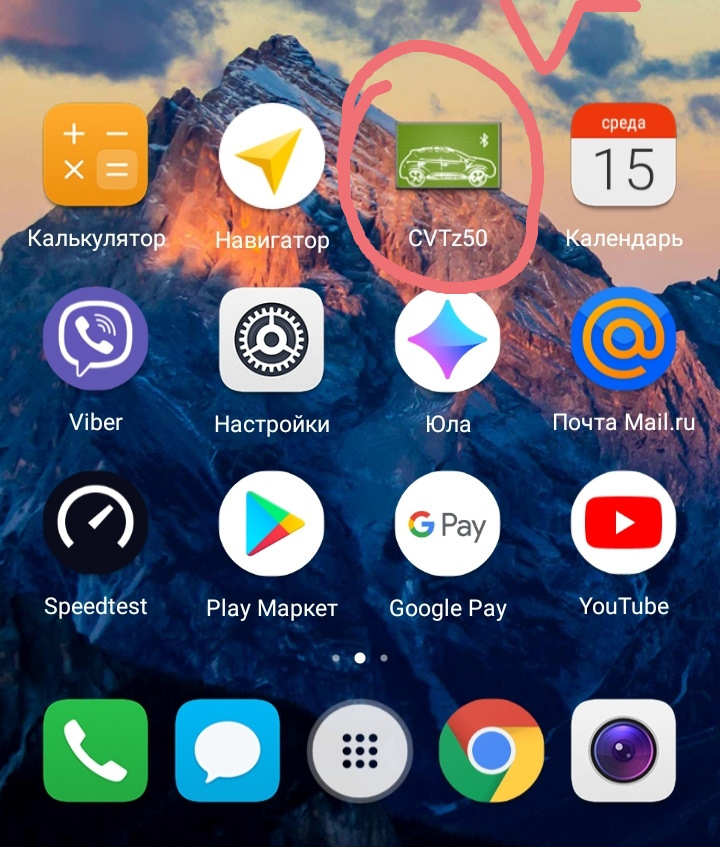The image size is (720, 847).
Task: Open Настройки settings
Action: tap(271, 340)
